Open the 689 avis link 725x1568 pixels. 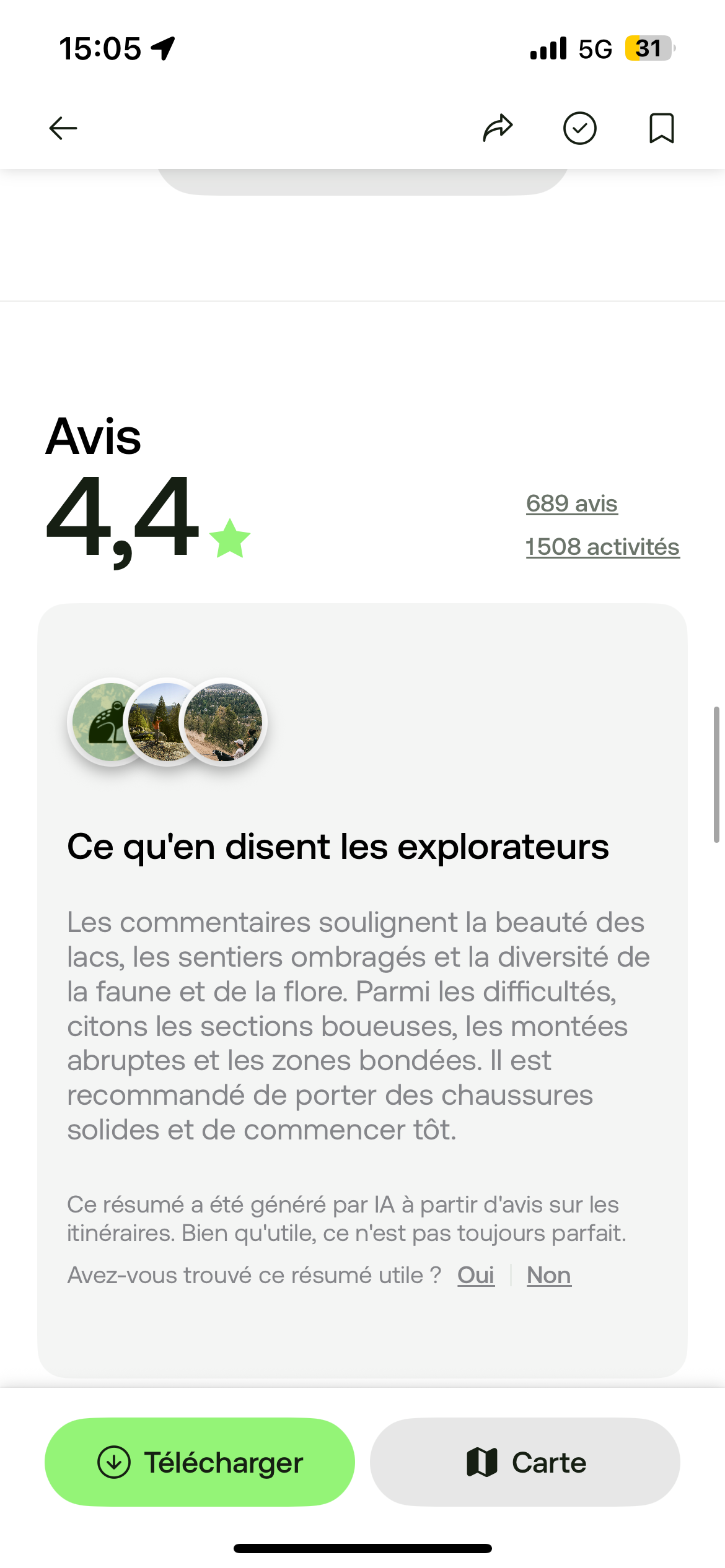click(x=571, y=503)
